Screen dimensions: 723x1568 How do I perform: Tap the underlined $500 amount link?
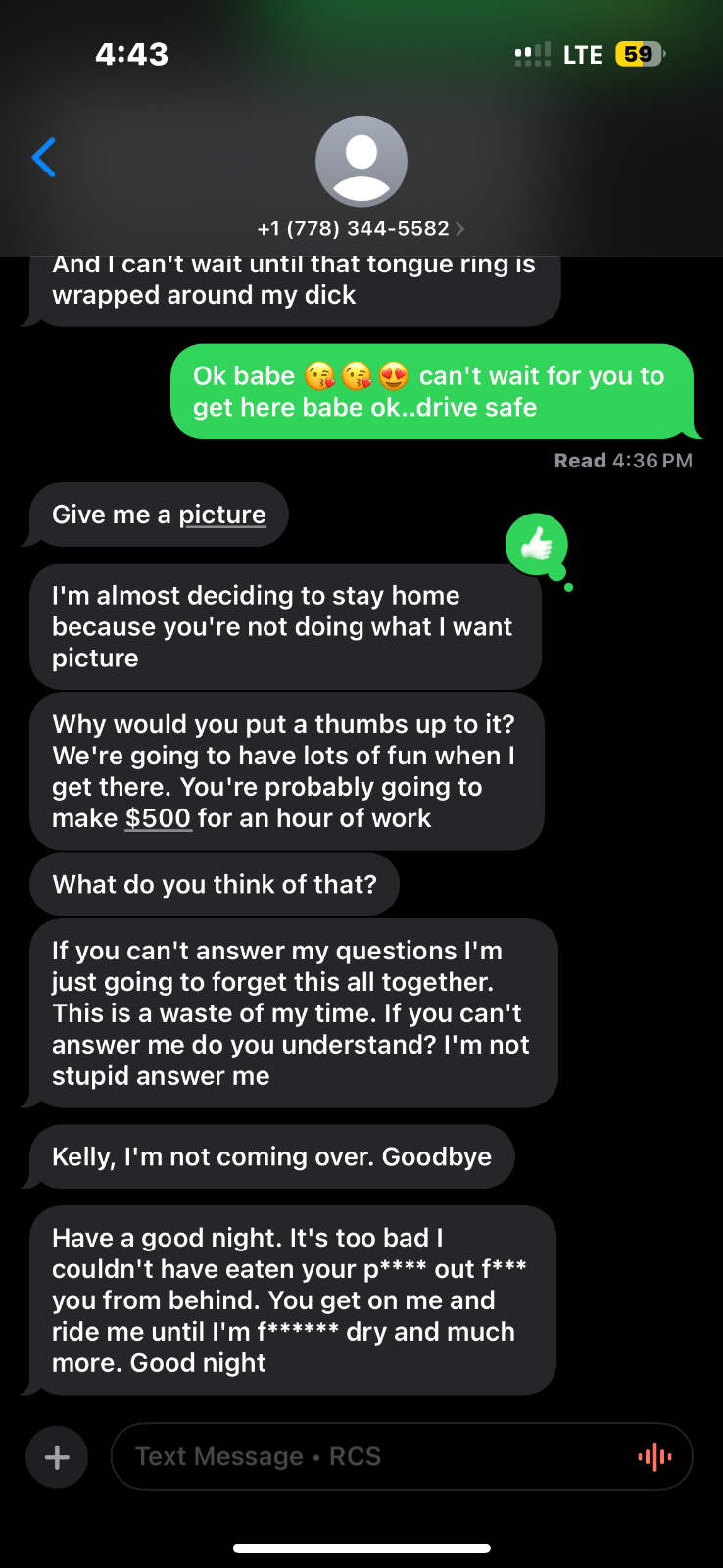point(158,818)
